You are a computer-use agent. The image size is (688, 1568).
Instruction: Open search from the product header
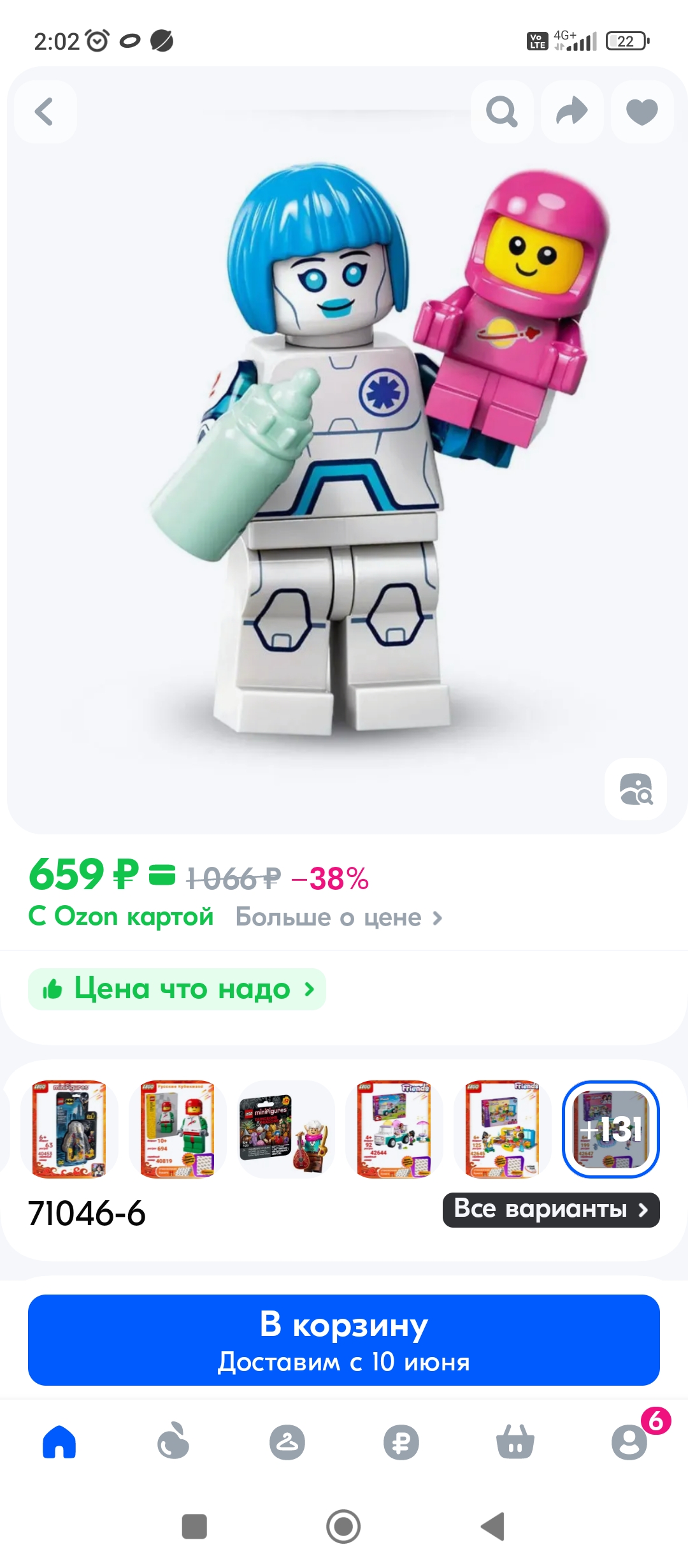(502, 112)
